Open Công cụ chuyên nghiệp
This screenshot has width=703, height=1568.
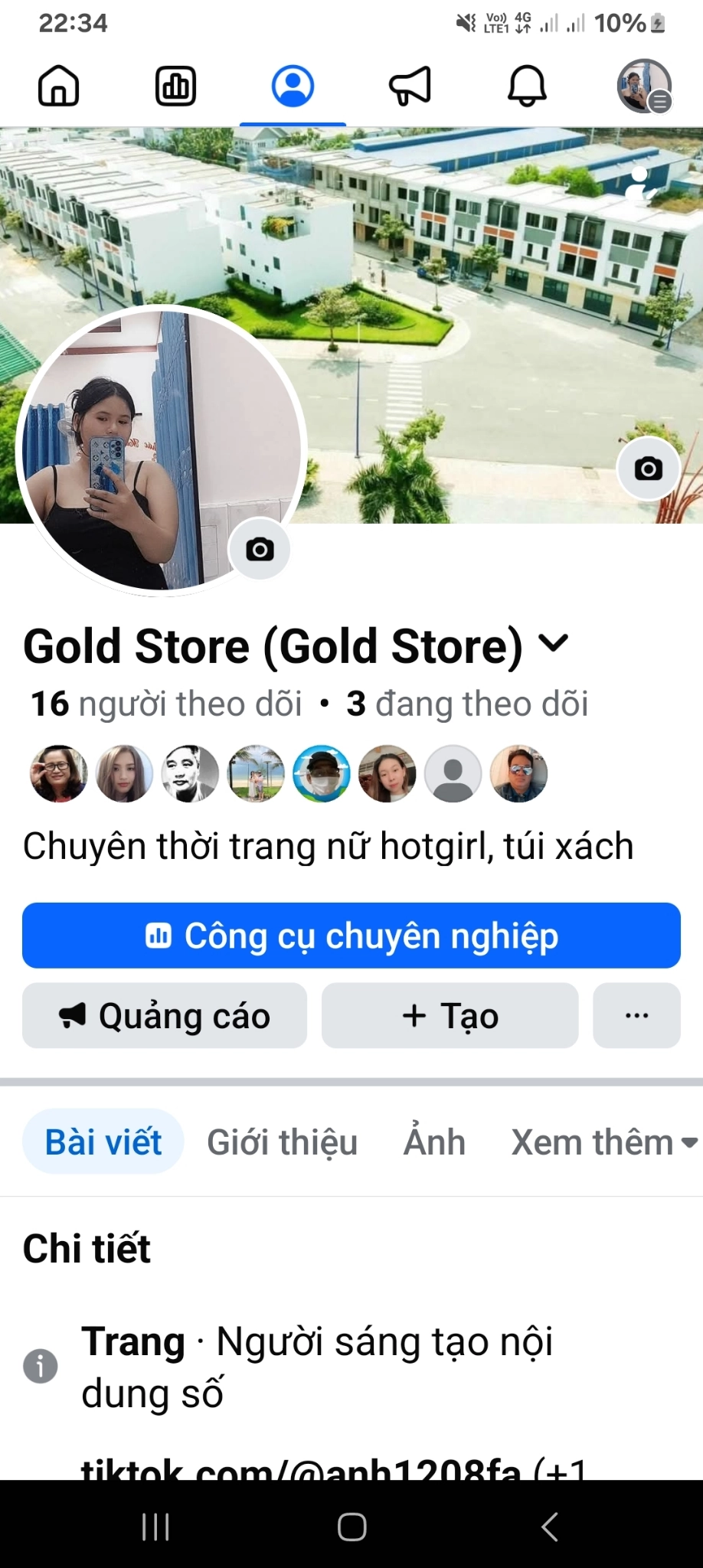point(351,936)
